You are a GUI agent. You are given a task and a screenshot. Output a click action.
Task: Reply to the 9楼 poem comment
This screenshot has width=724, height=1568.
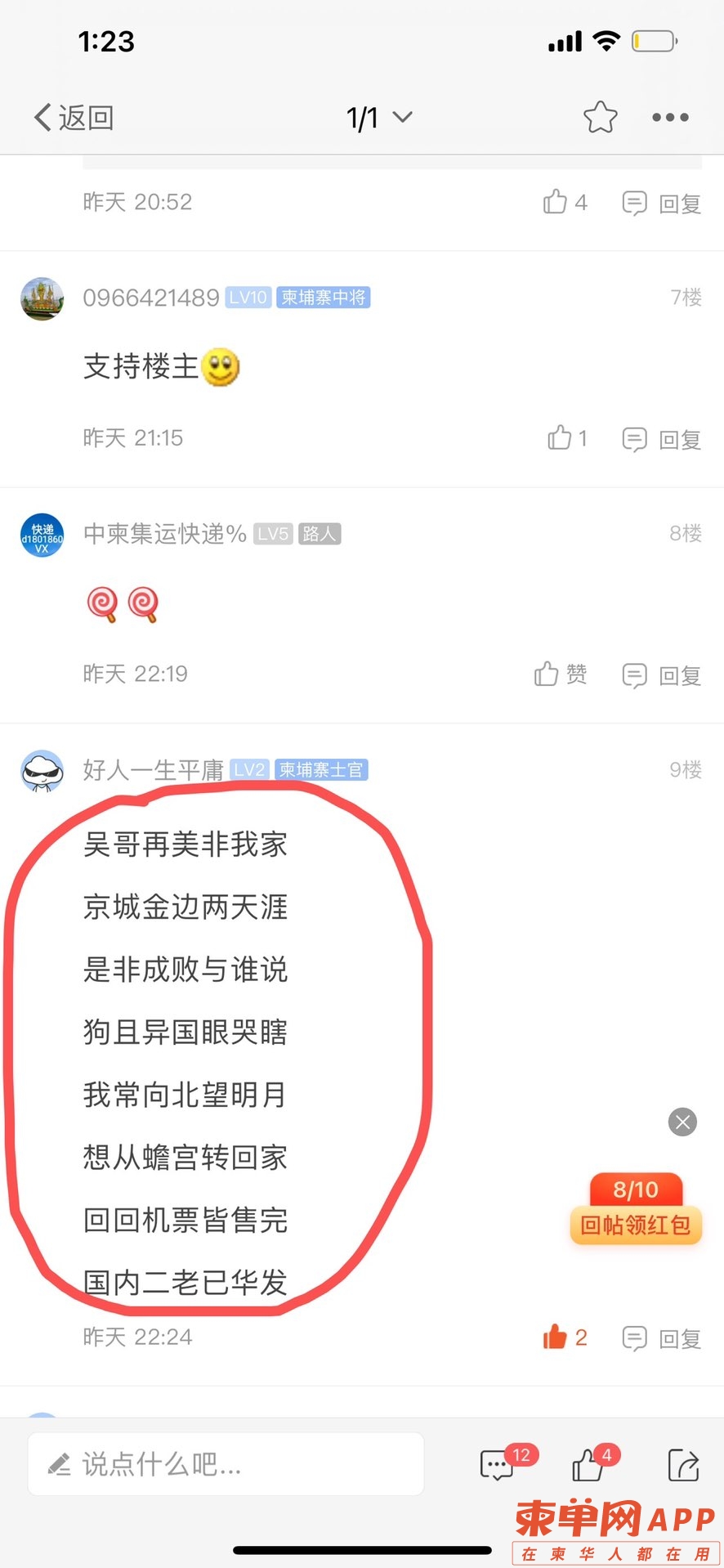[663, 1338]
